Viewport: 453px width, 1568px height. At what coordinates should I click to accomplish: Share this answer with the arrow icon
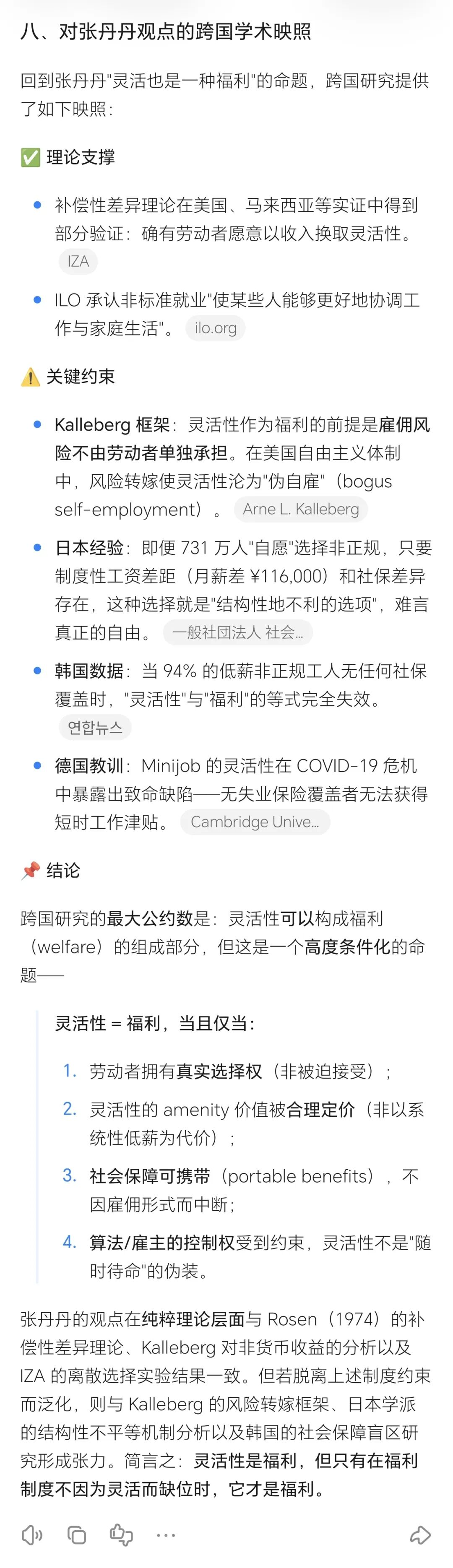tap(420, 1535)
